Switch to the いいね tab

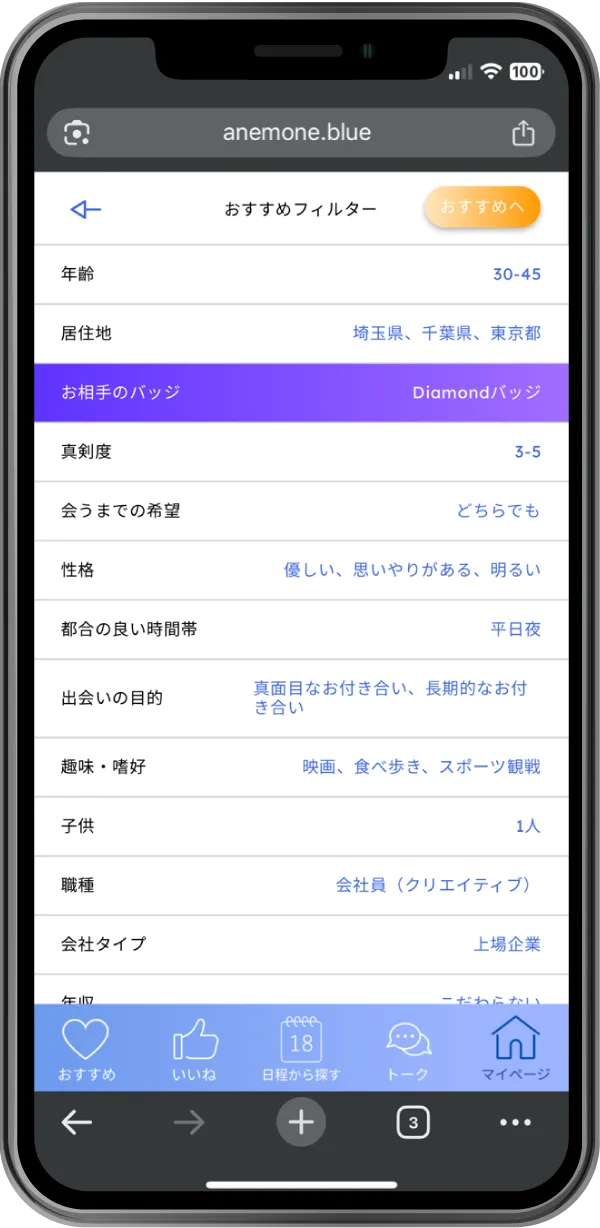coord(194,1050)
